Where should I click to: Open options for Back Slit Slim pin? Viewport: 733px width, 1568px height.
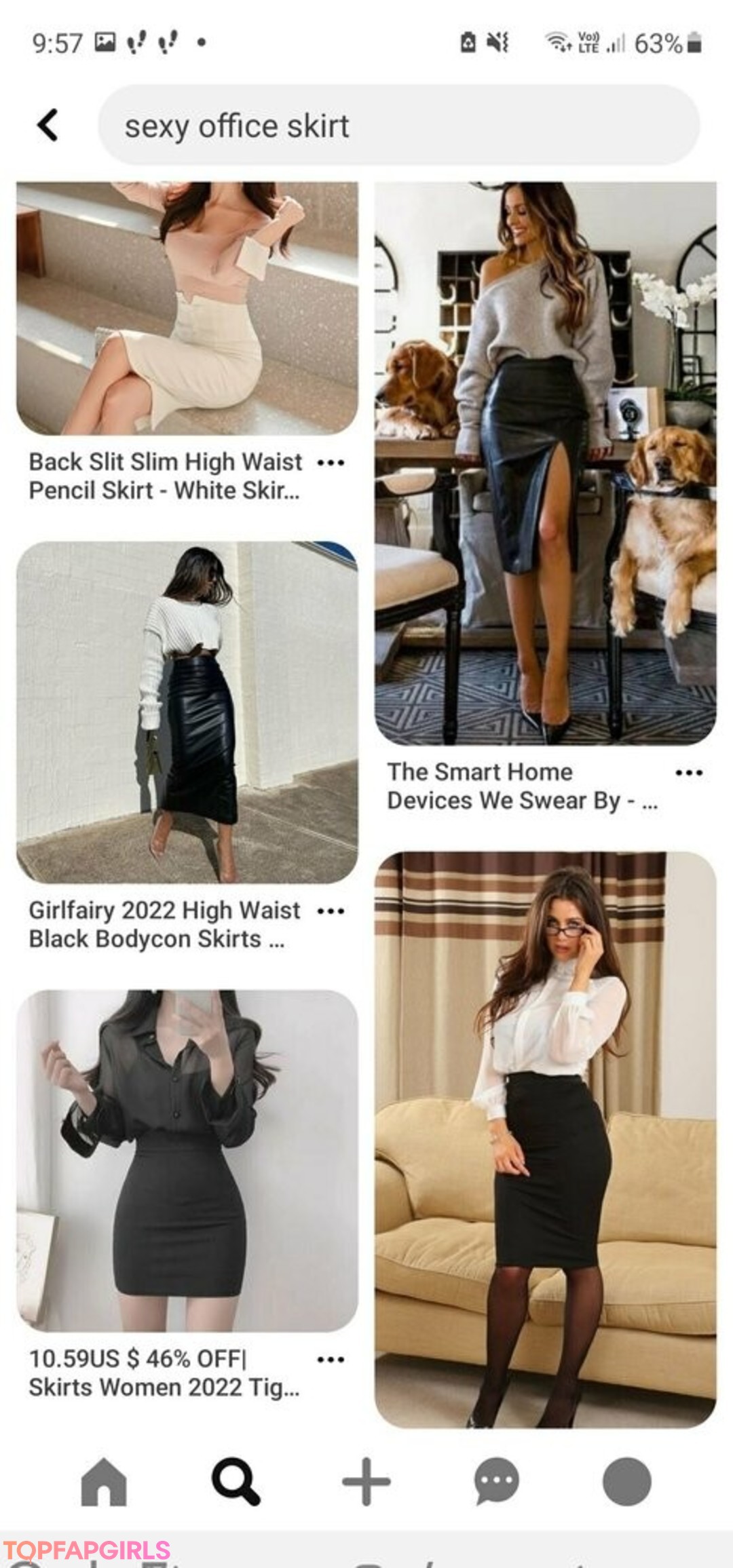tap(331, 463)
